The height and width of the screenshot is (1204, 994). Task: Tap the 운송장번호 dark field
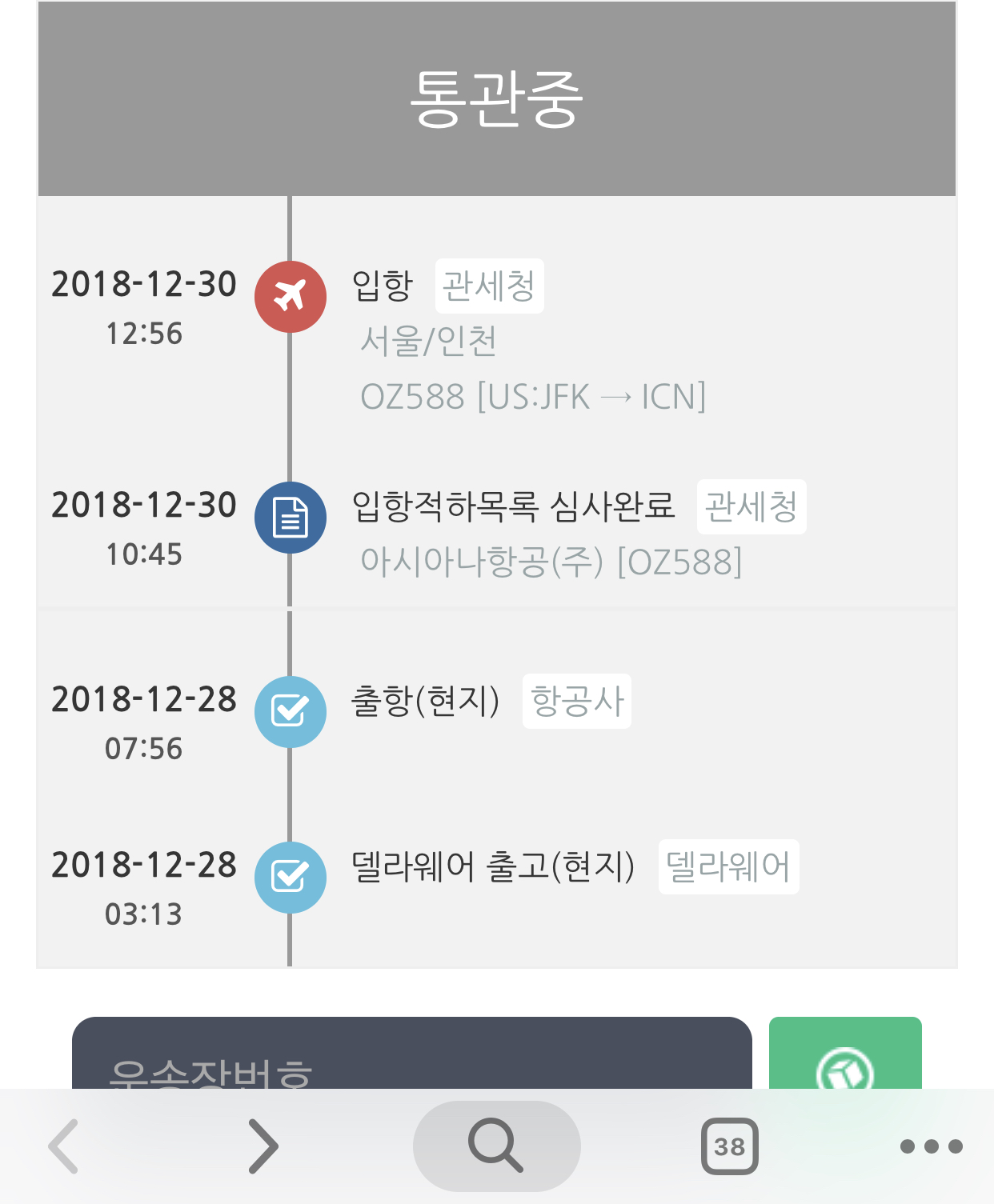(411, 1056)
